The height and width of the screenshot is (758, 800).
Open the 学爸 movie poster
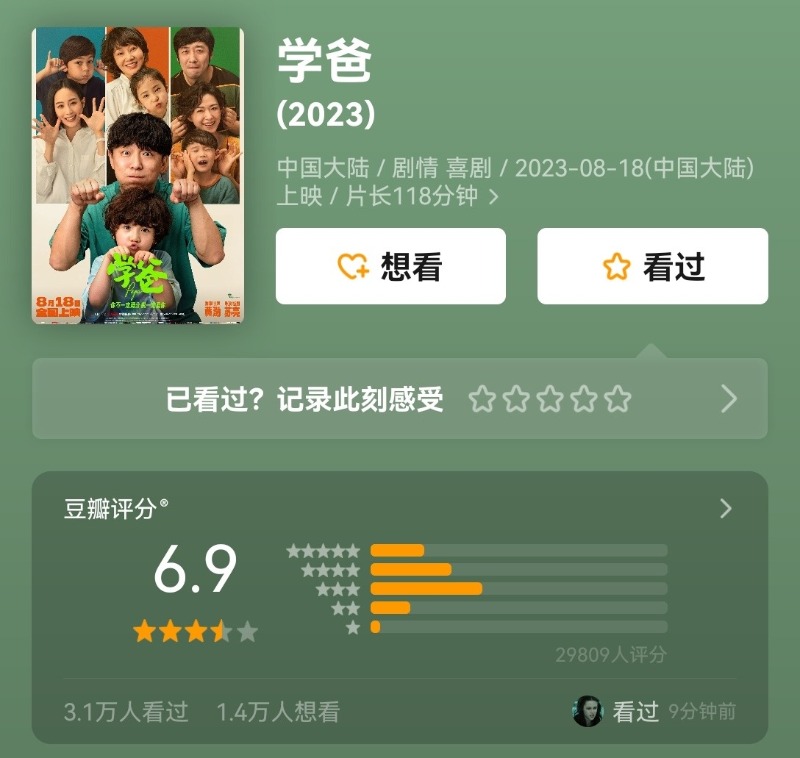pyautogui.click(x=137, y=175)
